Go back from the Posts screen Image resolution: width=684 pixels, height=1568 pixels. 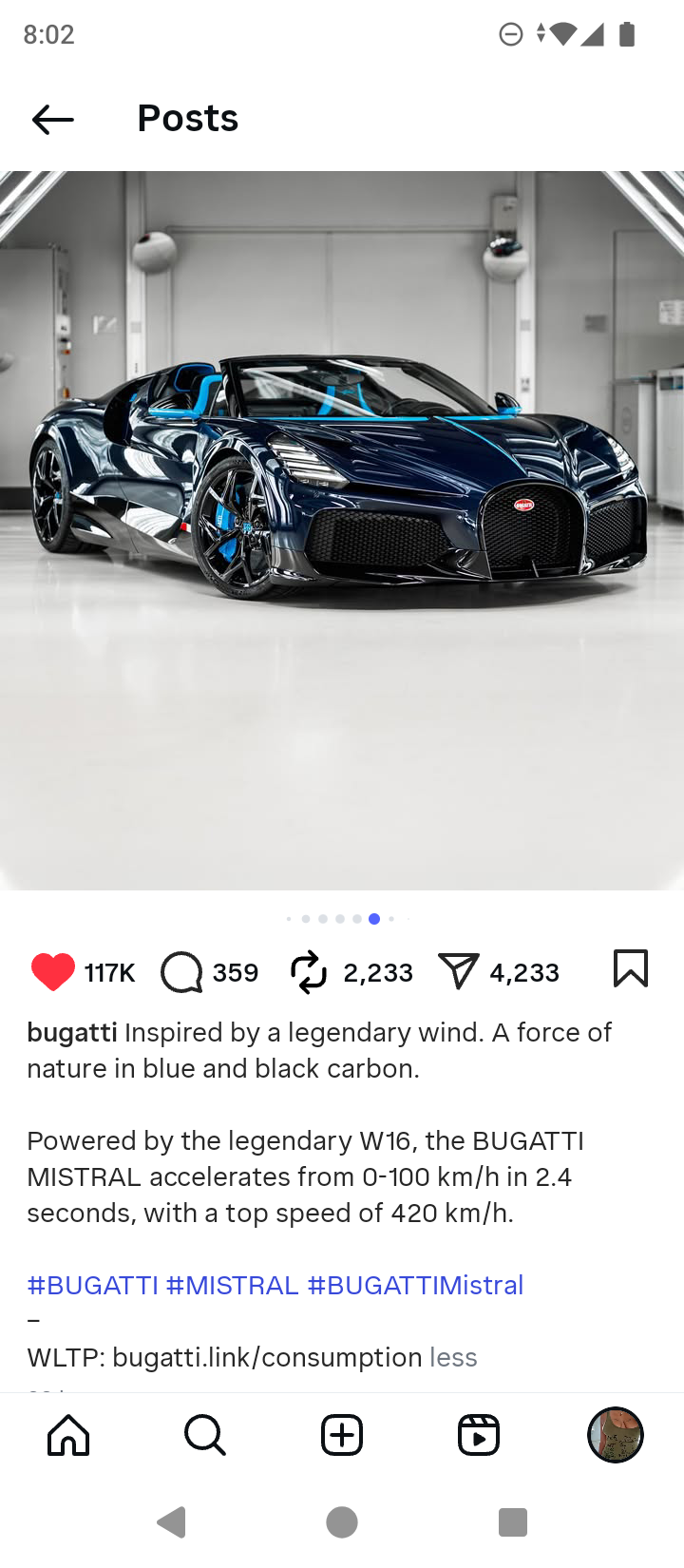pyautogui.click(x=53, y=119)
